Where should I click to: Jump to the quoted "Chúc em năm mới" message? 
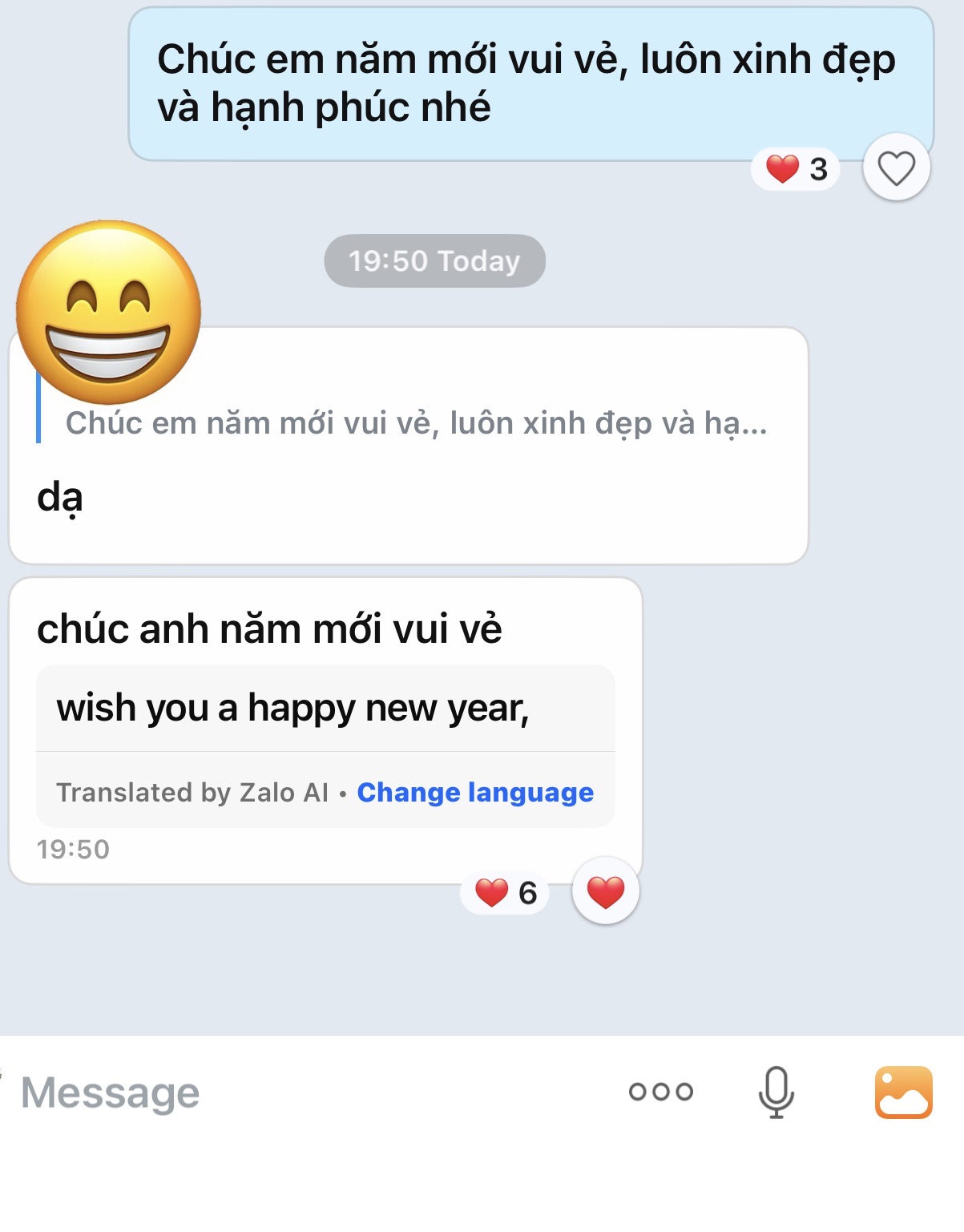[x=415, y=422]
